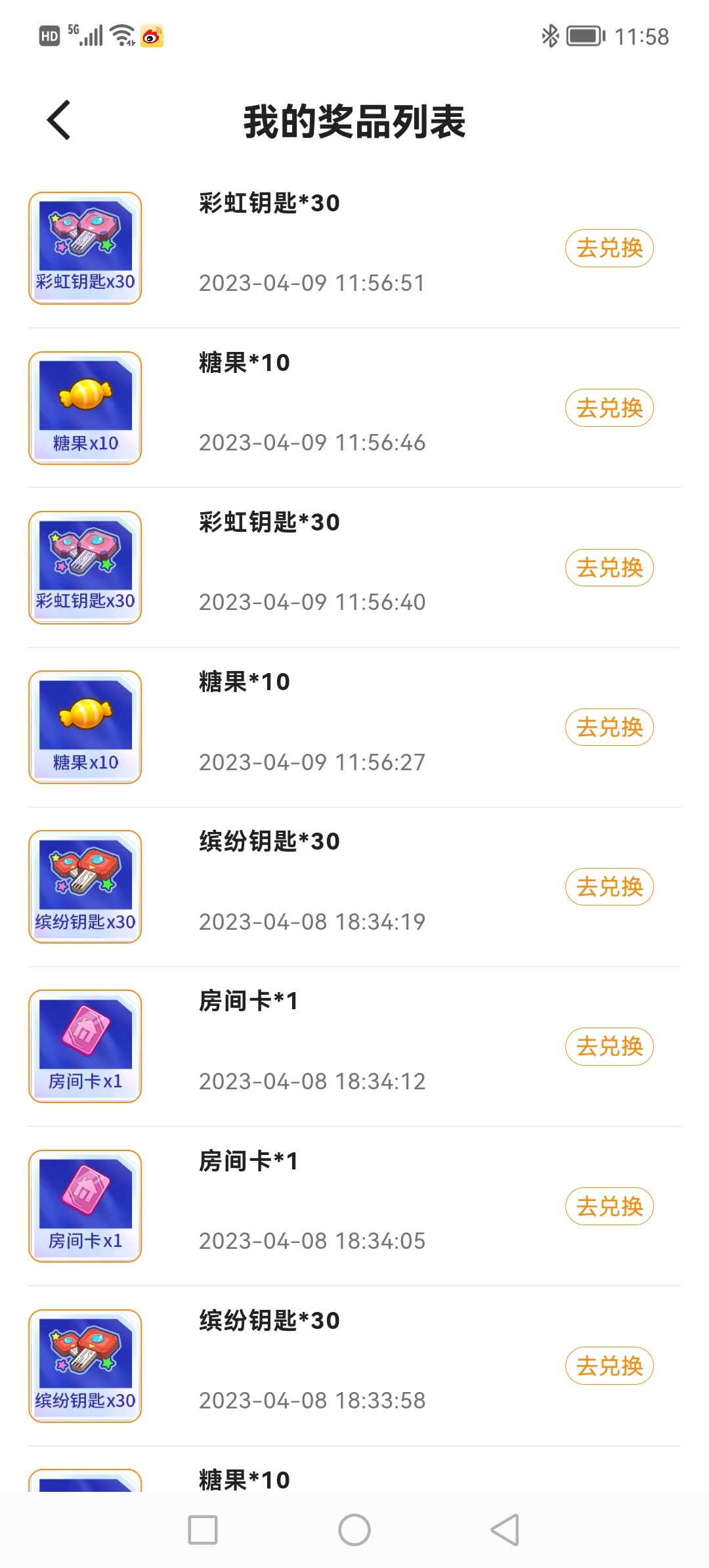Redeem 彩虹钥匙*30 won at 11:56:51
Screen dimensions: 709x1568
pyautogui.click(x=609, y=248)
